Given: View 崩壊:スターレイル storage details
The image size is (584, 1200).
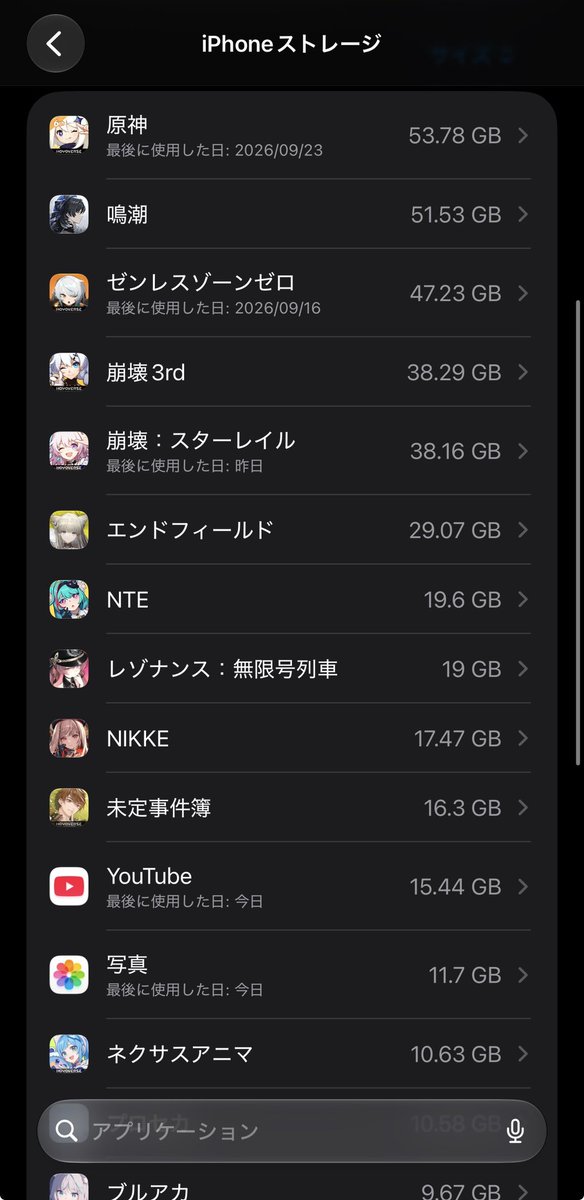Looking at the screenshot, I should coord(292,451).
